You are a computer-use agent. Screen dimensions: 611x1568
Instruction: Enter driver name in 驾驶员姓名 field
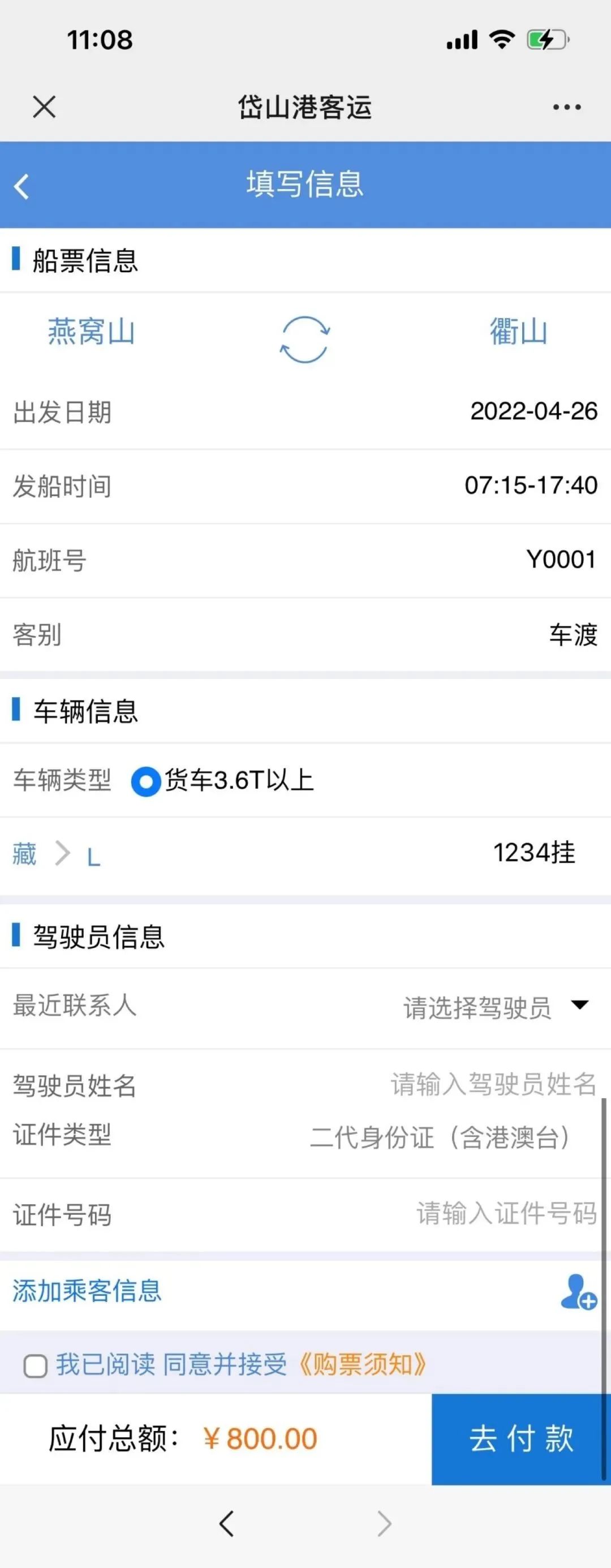tap(493, 1084)
